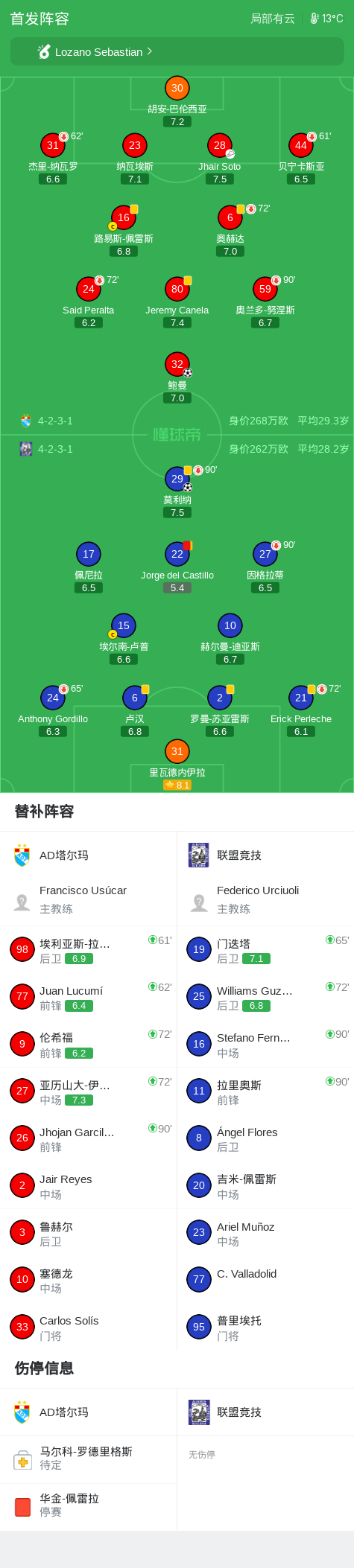This screenshot has width=354, height=1568.
Task: View Jorge del Castillo player details
Action: [177, 567]
